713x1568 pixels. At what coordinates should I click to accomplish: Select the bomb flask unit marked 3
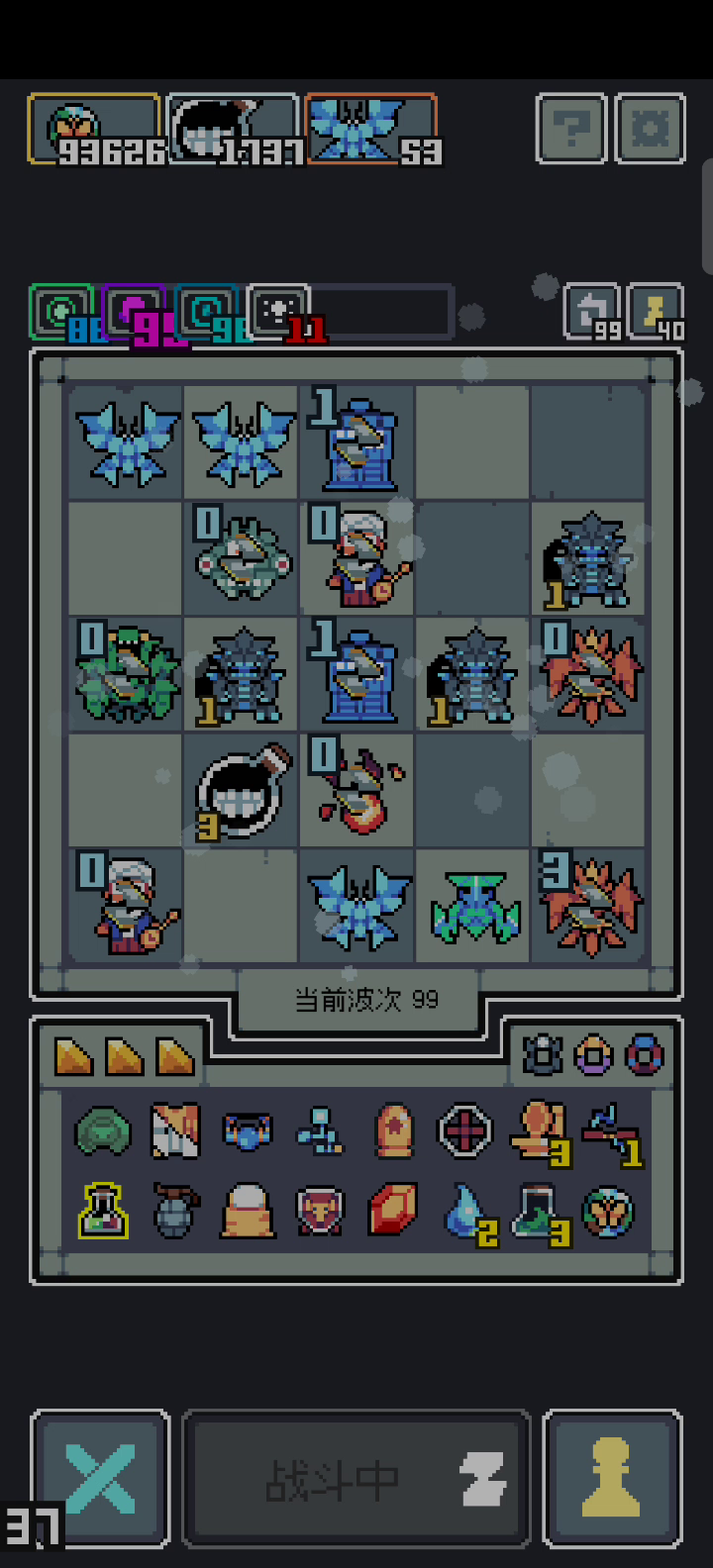tap(242, 789)
